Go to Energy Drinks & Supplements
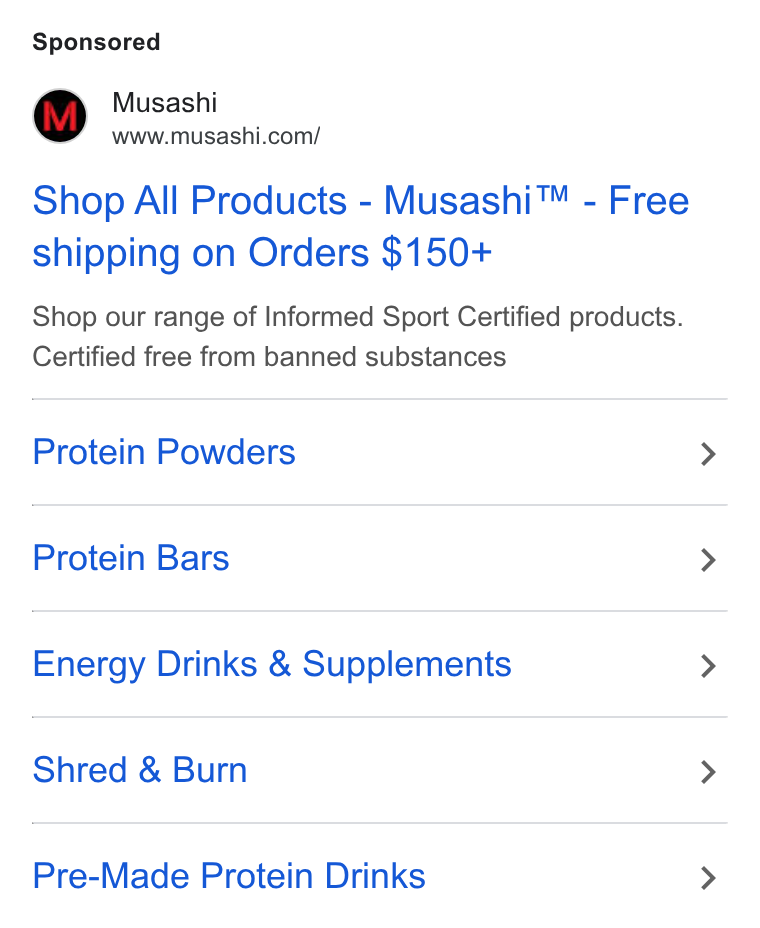 tap(379, 664)
